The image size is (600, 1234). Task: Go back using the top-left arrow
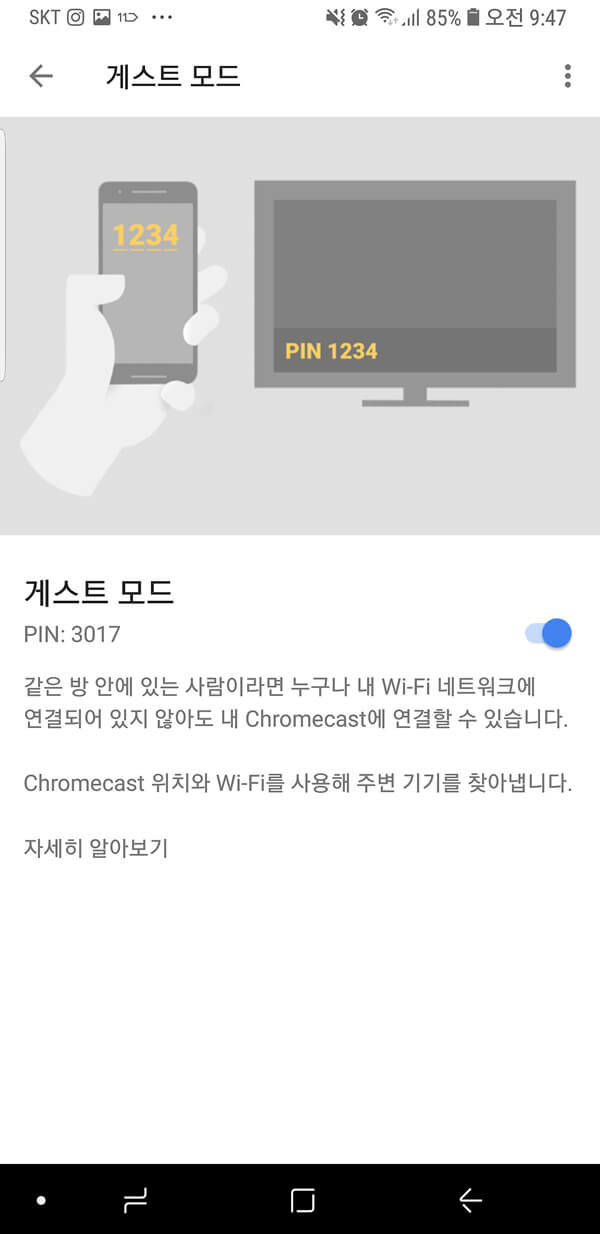point(41,76)
